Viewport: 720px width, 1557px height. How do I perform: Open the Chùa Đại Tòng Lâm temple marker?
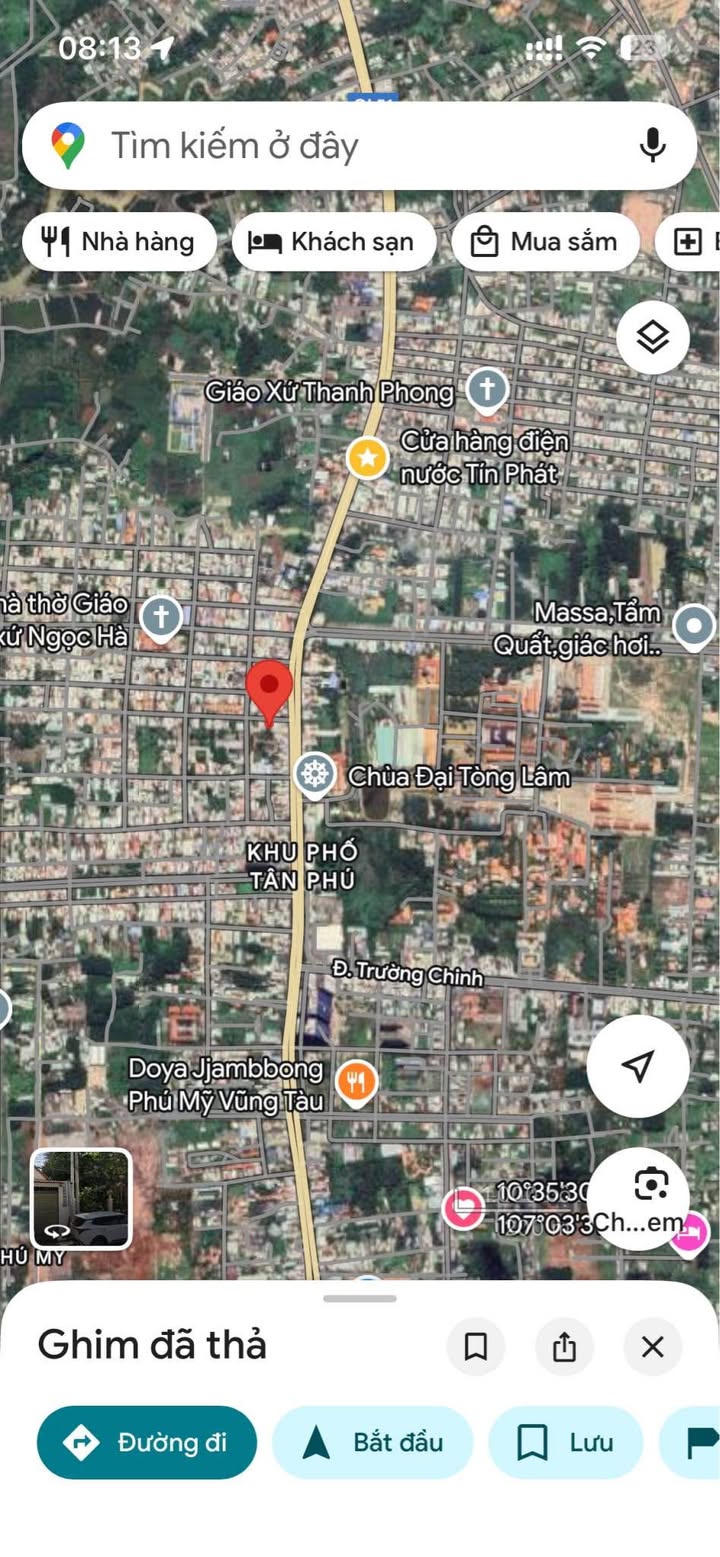click(315, 775)
